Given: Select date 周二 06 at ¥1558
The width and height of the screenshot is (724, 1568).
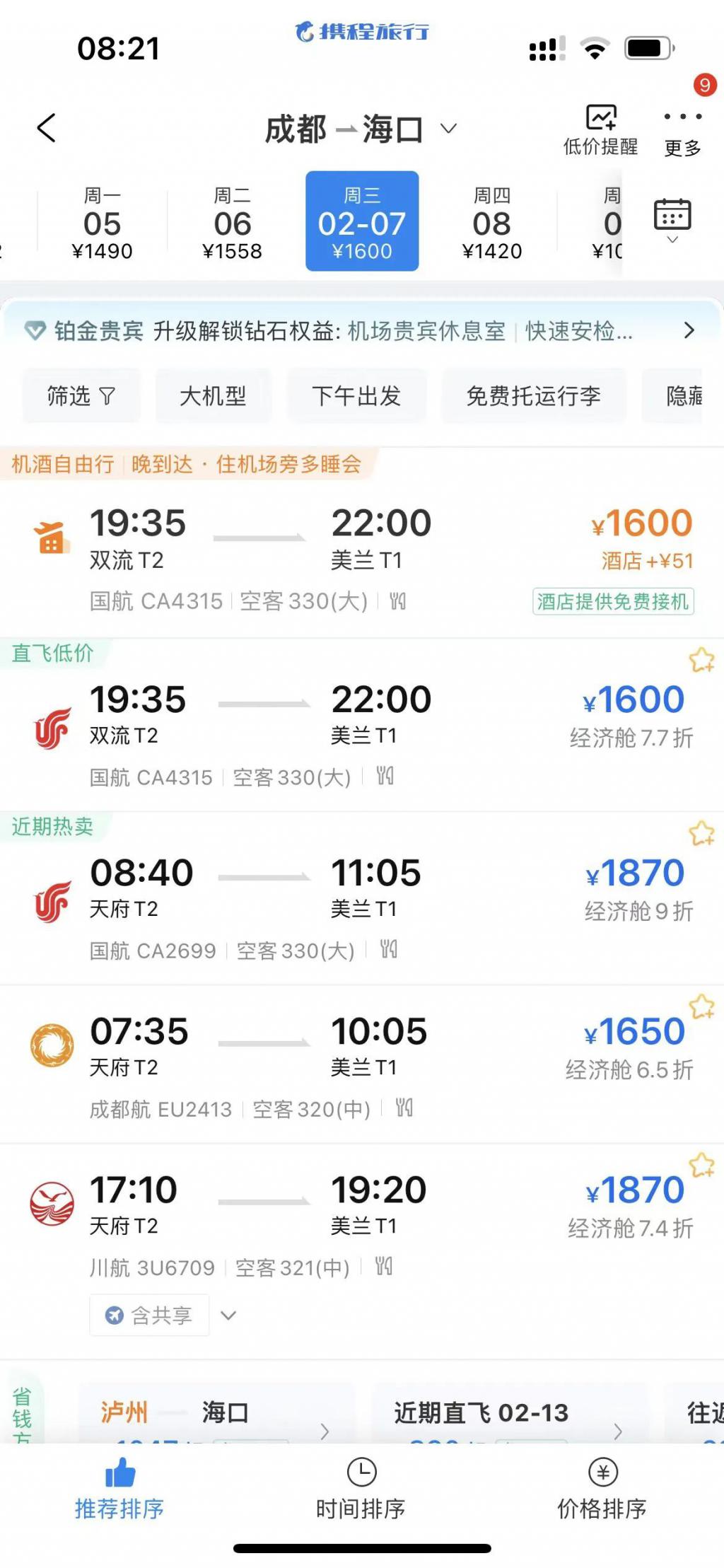Looking at the screenshot, I should (x=232, y=222).
